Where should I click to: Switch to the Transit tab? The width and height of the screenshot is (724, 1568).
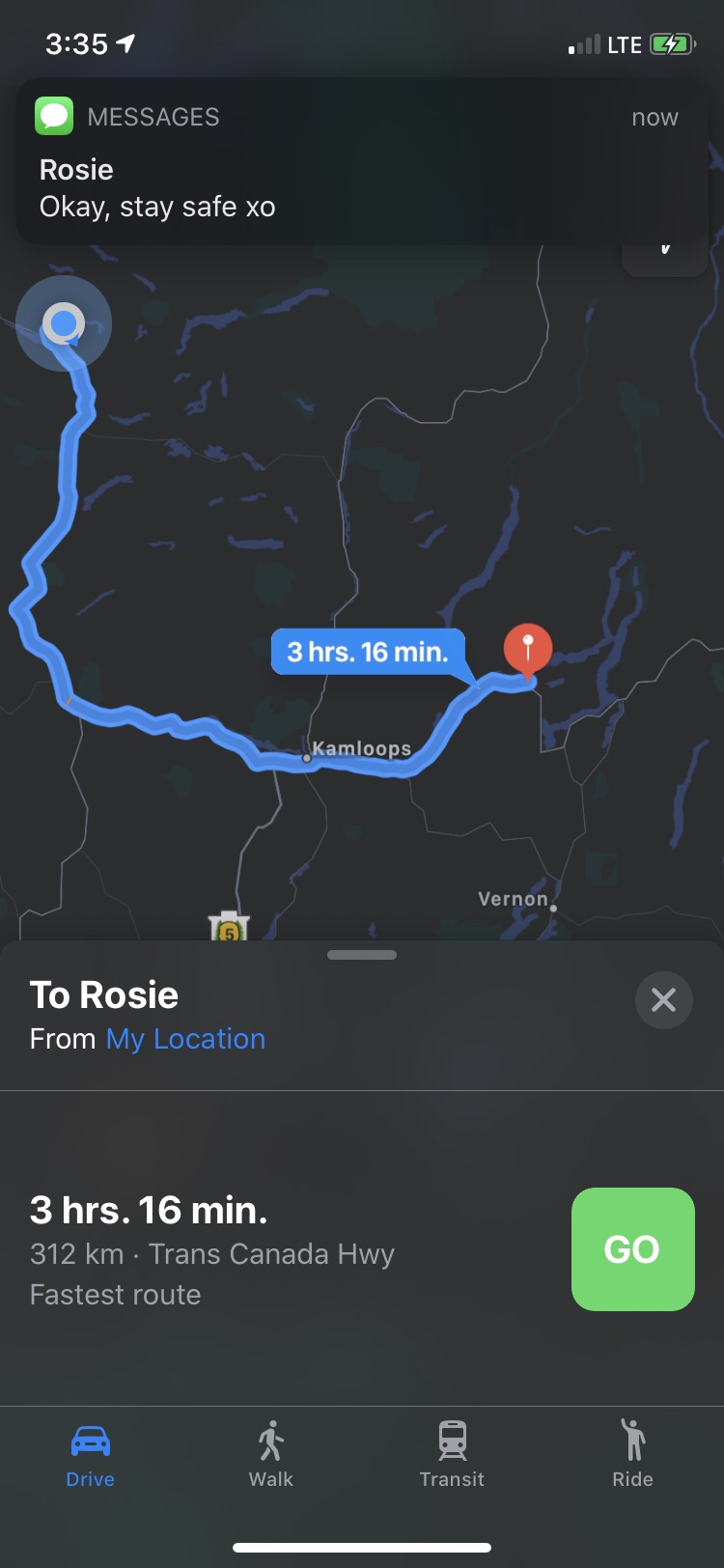tap(452, 1453)
